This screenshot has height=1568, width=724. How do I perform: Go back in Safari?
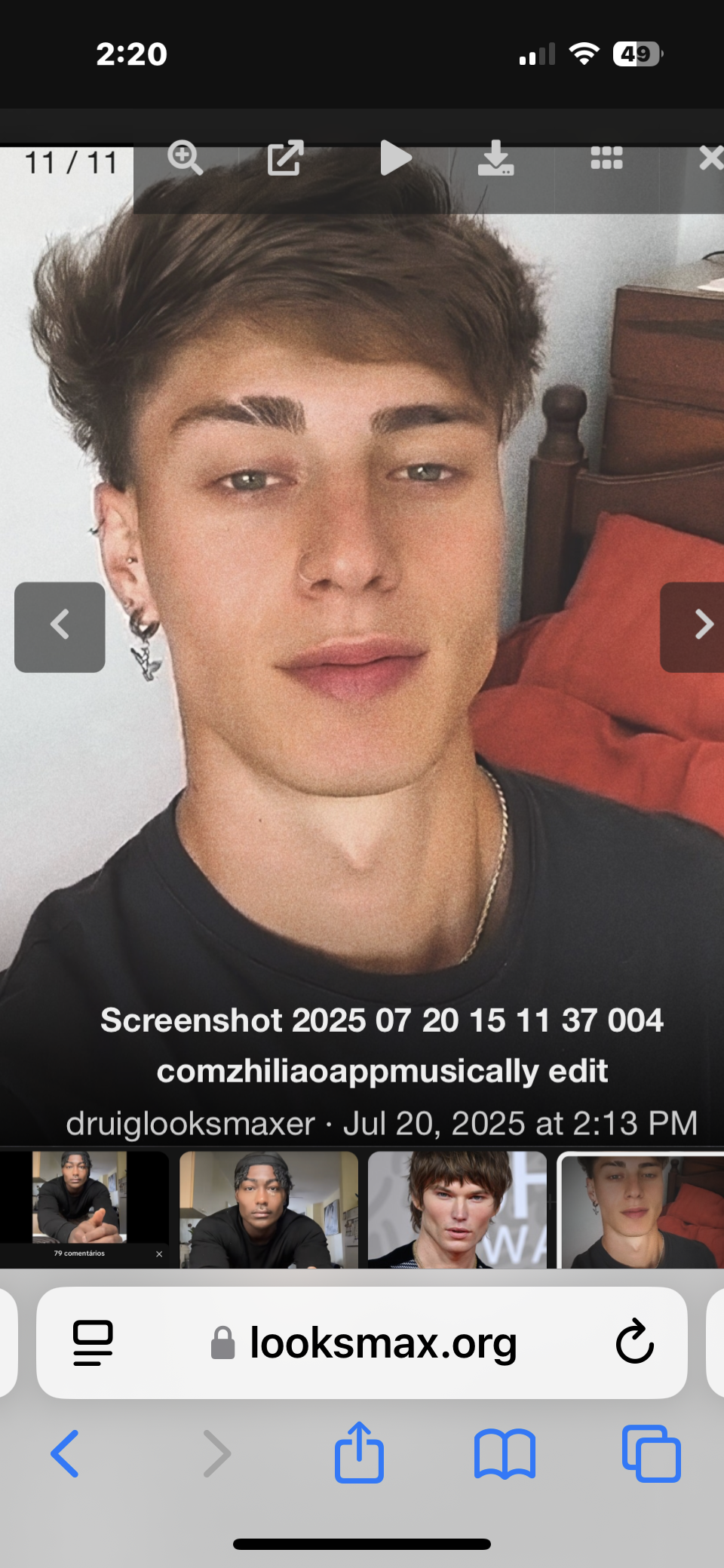click(x=65, y=1453)
